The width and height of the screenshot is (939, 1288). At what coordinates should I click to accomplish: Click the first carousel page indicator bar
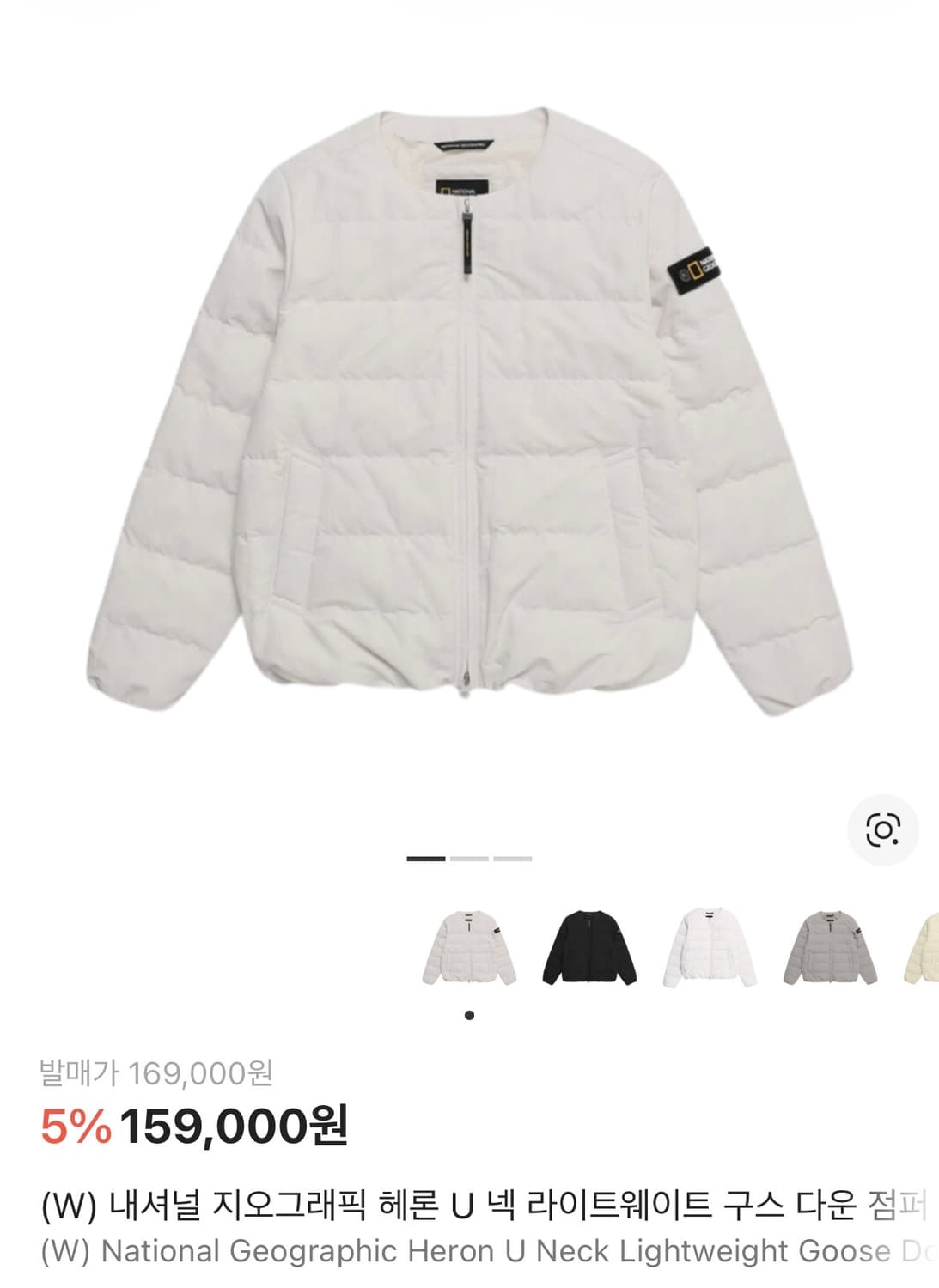425,857
